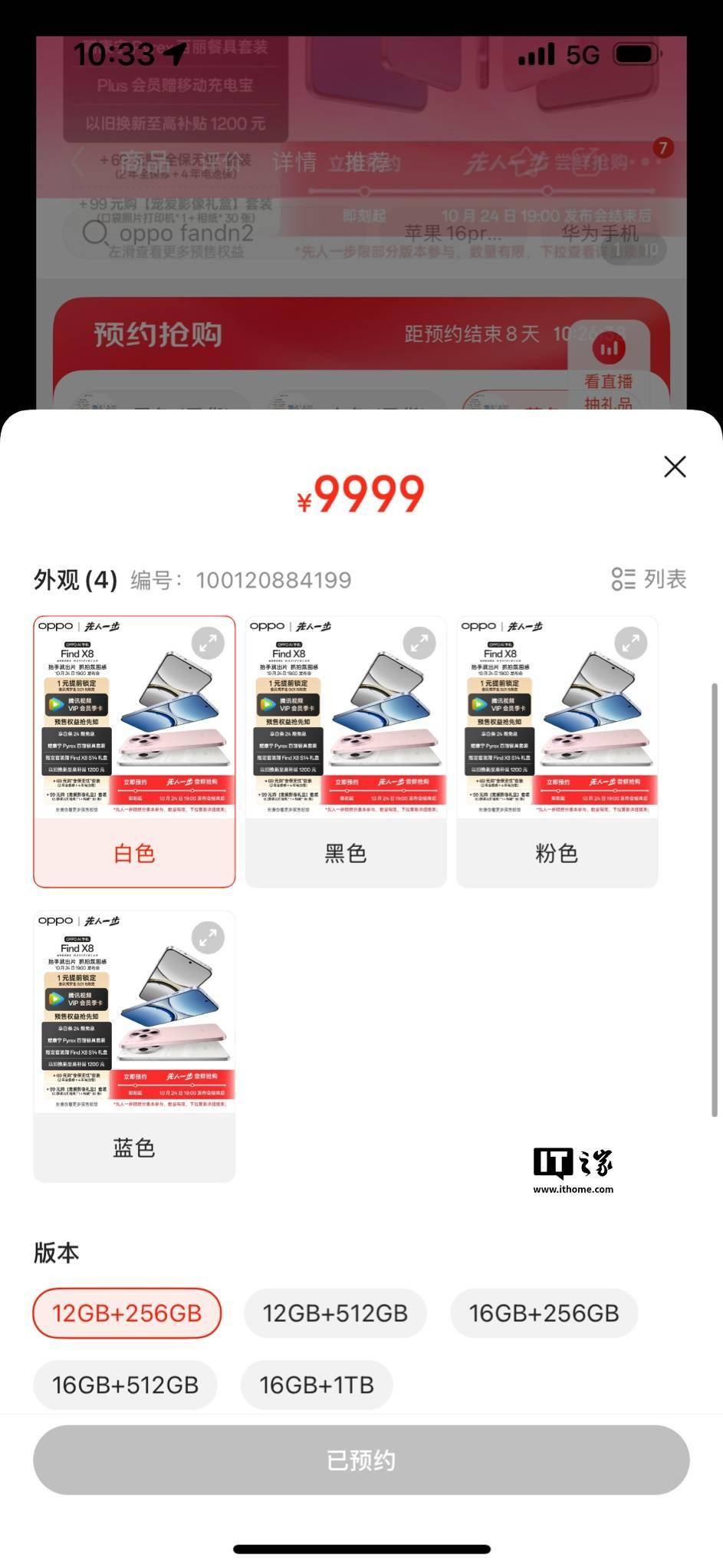Close the product options sheet
The width and height of the screenshot is (723, 1568).
675,466
